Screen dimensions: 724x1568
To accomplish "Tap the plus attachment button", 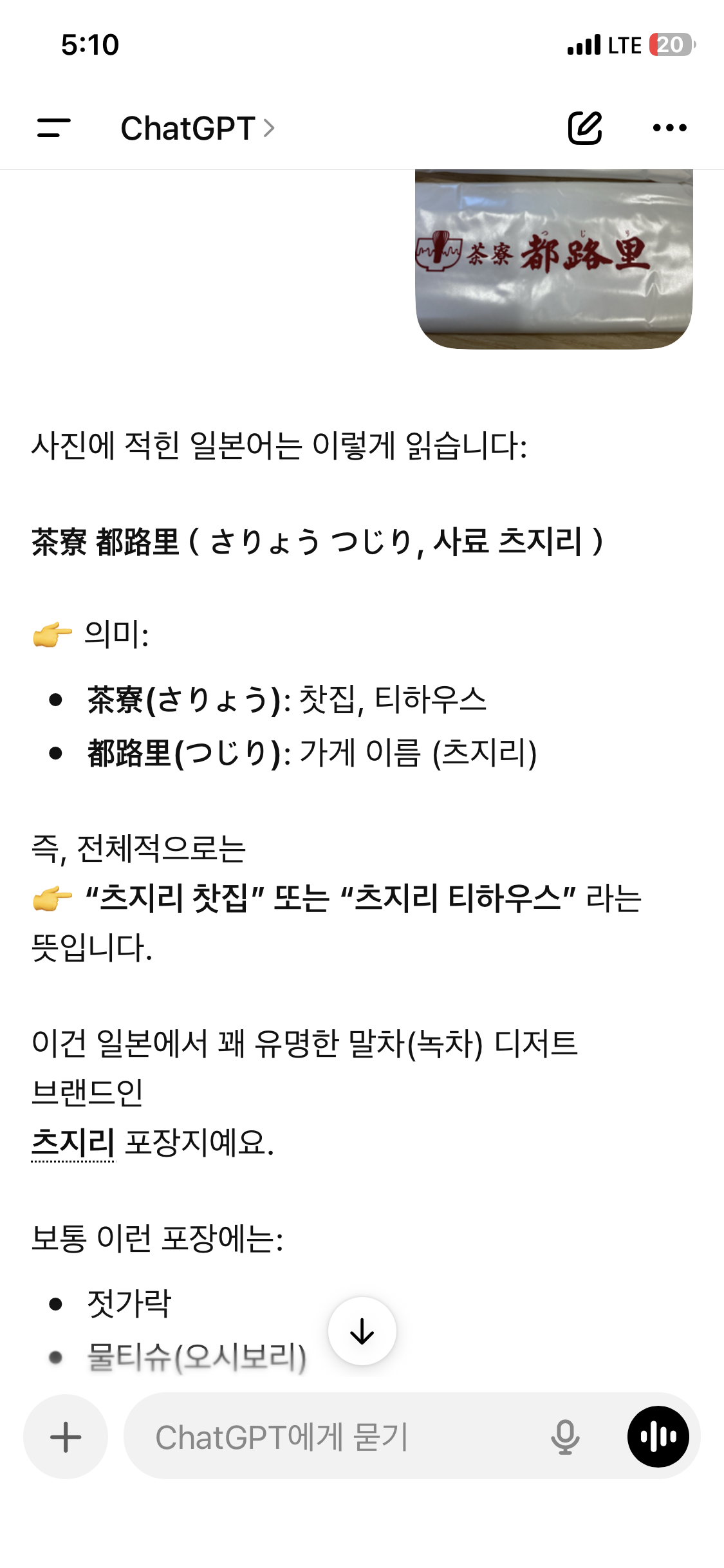I will (66, 1437).
